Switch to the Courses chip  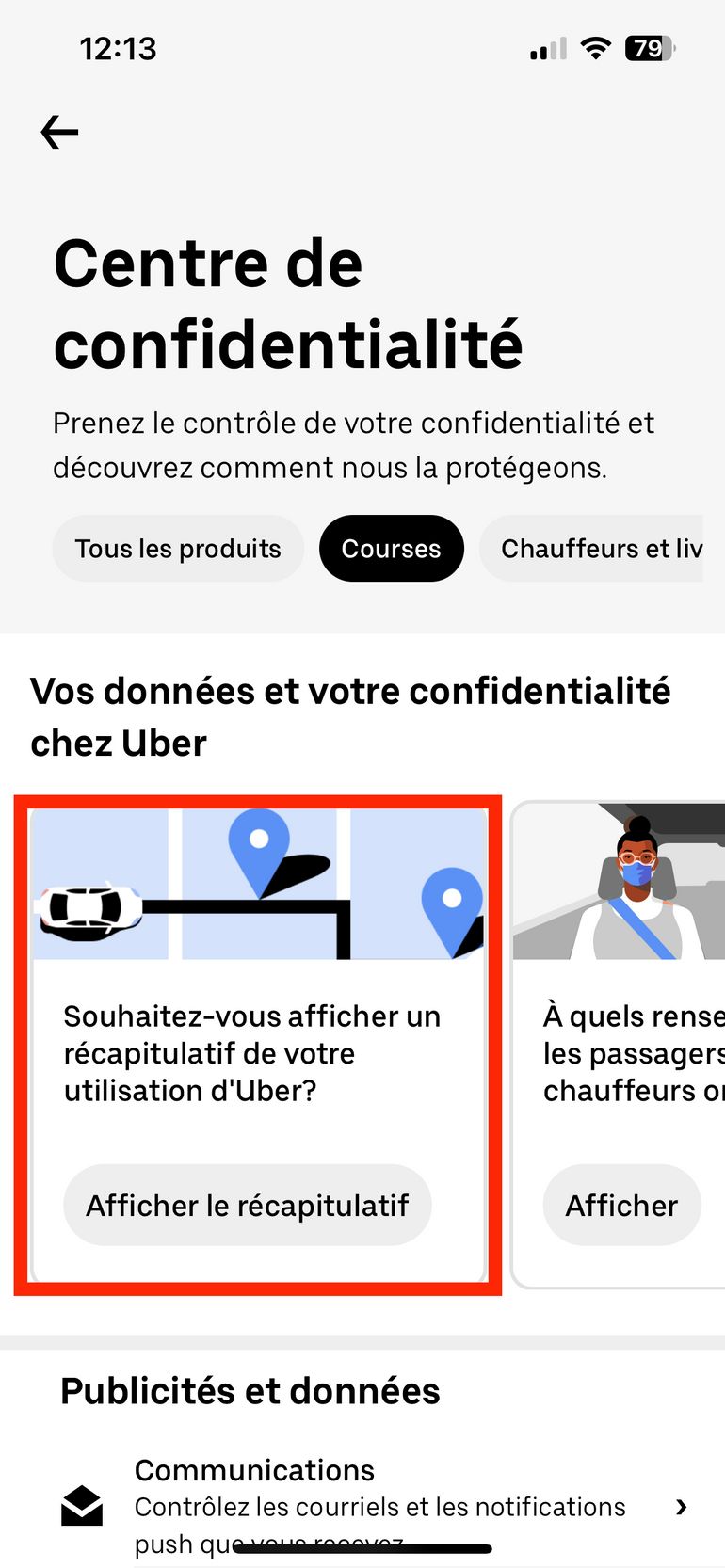(x=391, y=549)
